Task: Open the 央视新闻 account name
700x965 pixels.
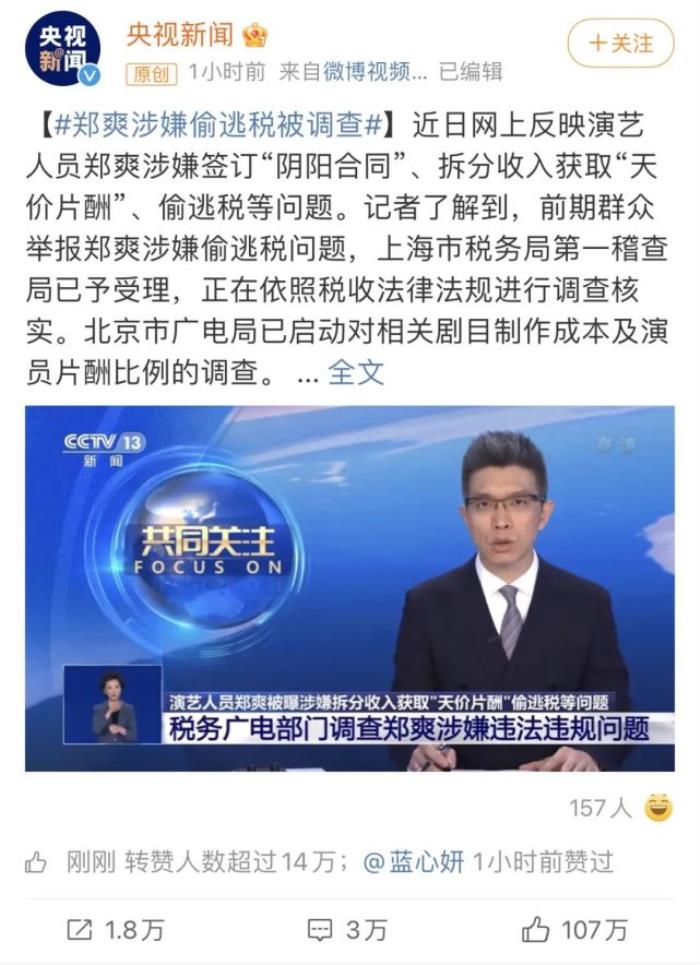Action: (180, 35)
